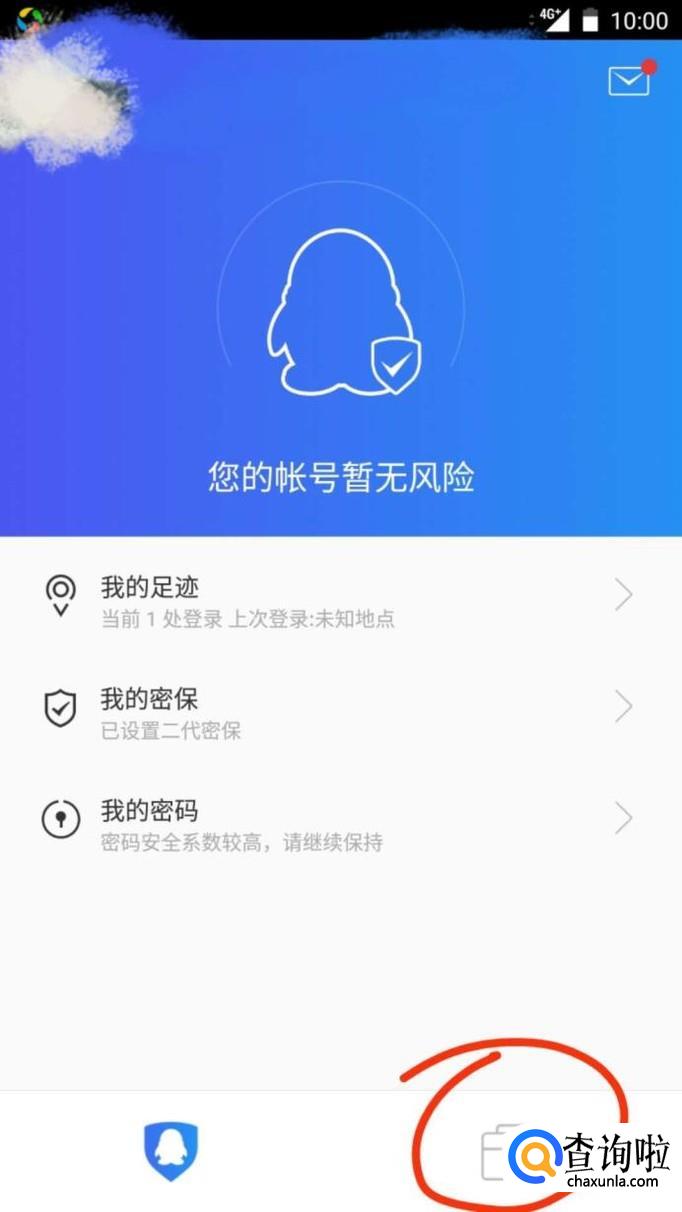
Task: Open the 我的密保 row
Action: (x=340, y=710)
